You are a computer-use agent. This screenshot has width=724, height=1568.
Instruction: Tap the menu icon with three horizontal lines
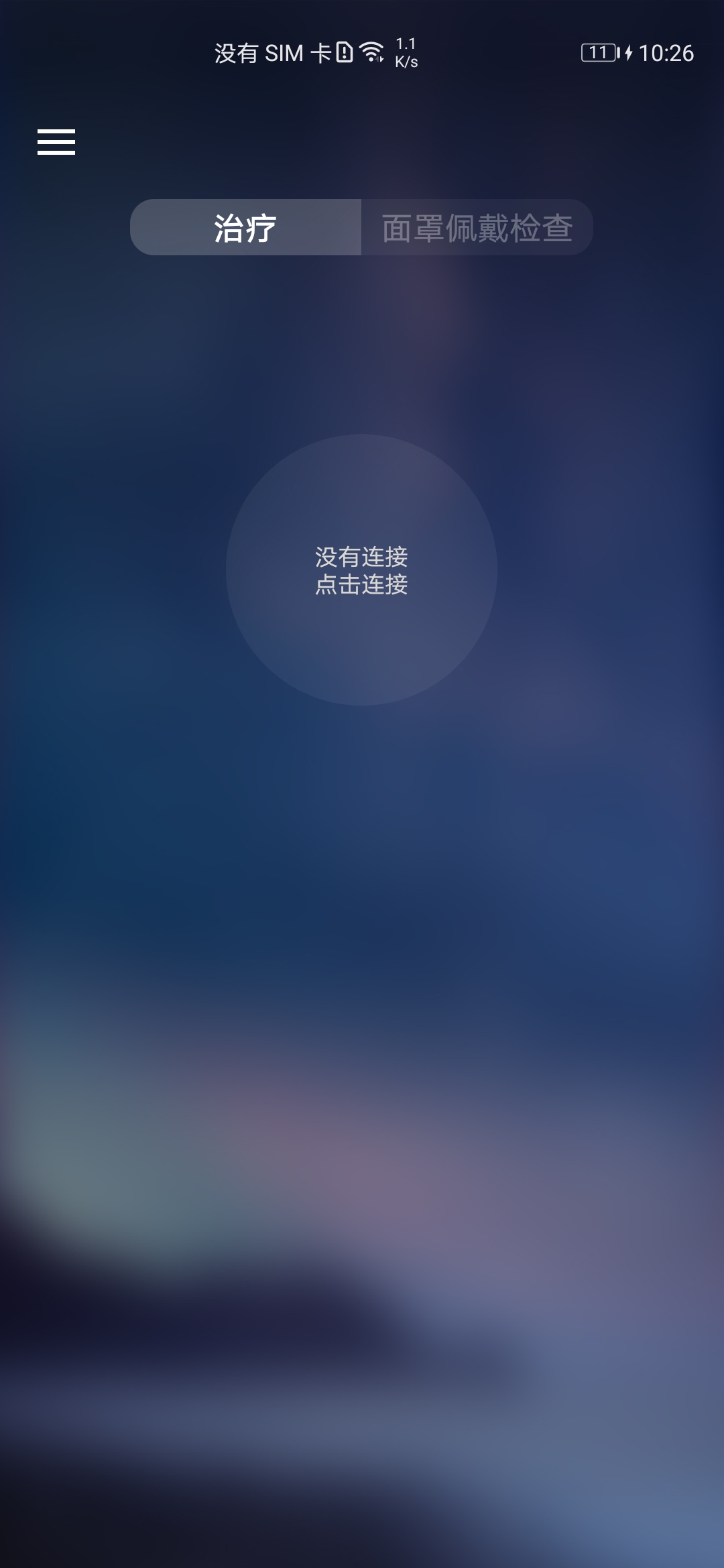(x=57, y=141)
